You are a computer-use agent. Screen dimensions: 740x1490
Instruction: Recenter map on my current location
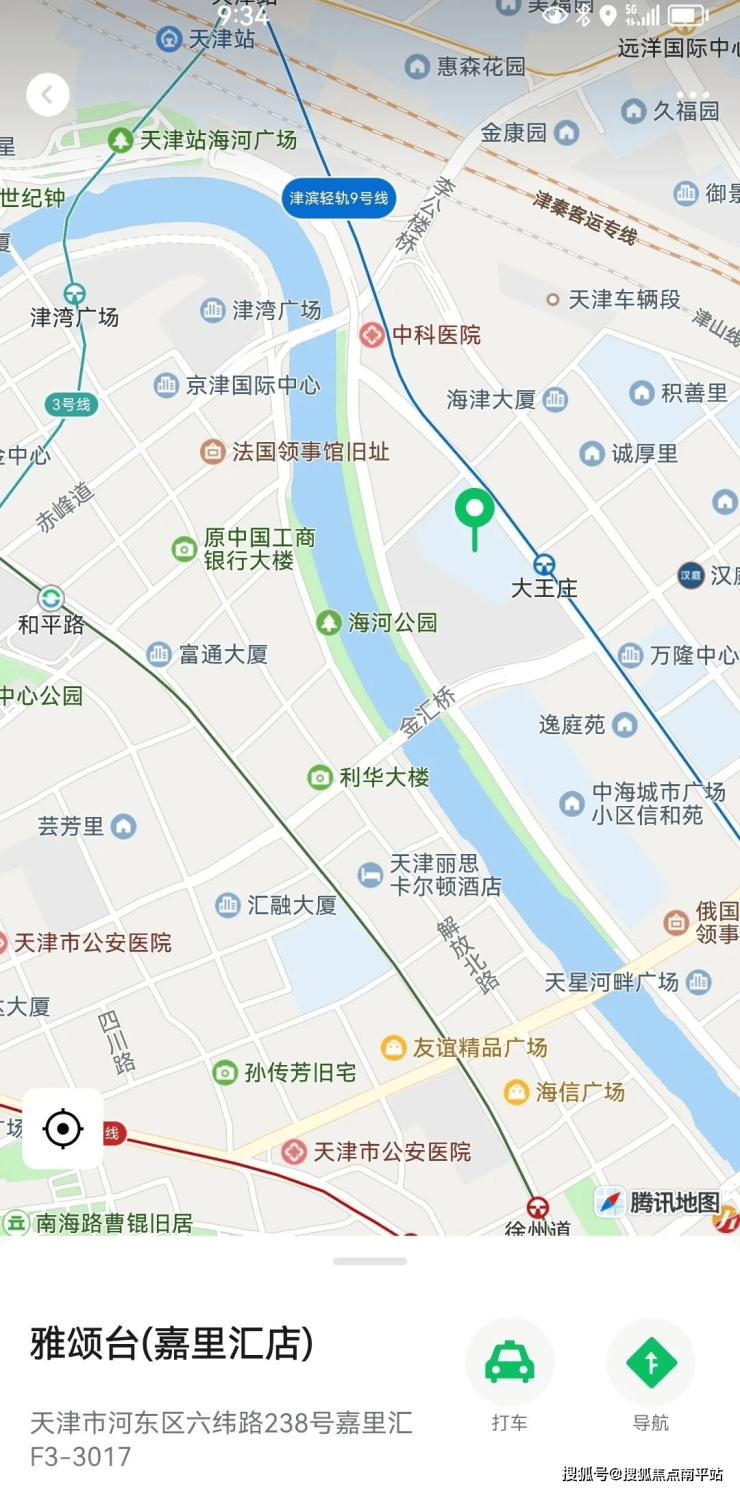(63, 1128)
